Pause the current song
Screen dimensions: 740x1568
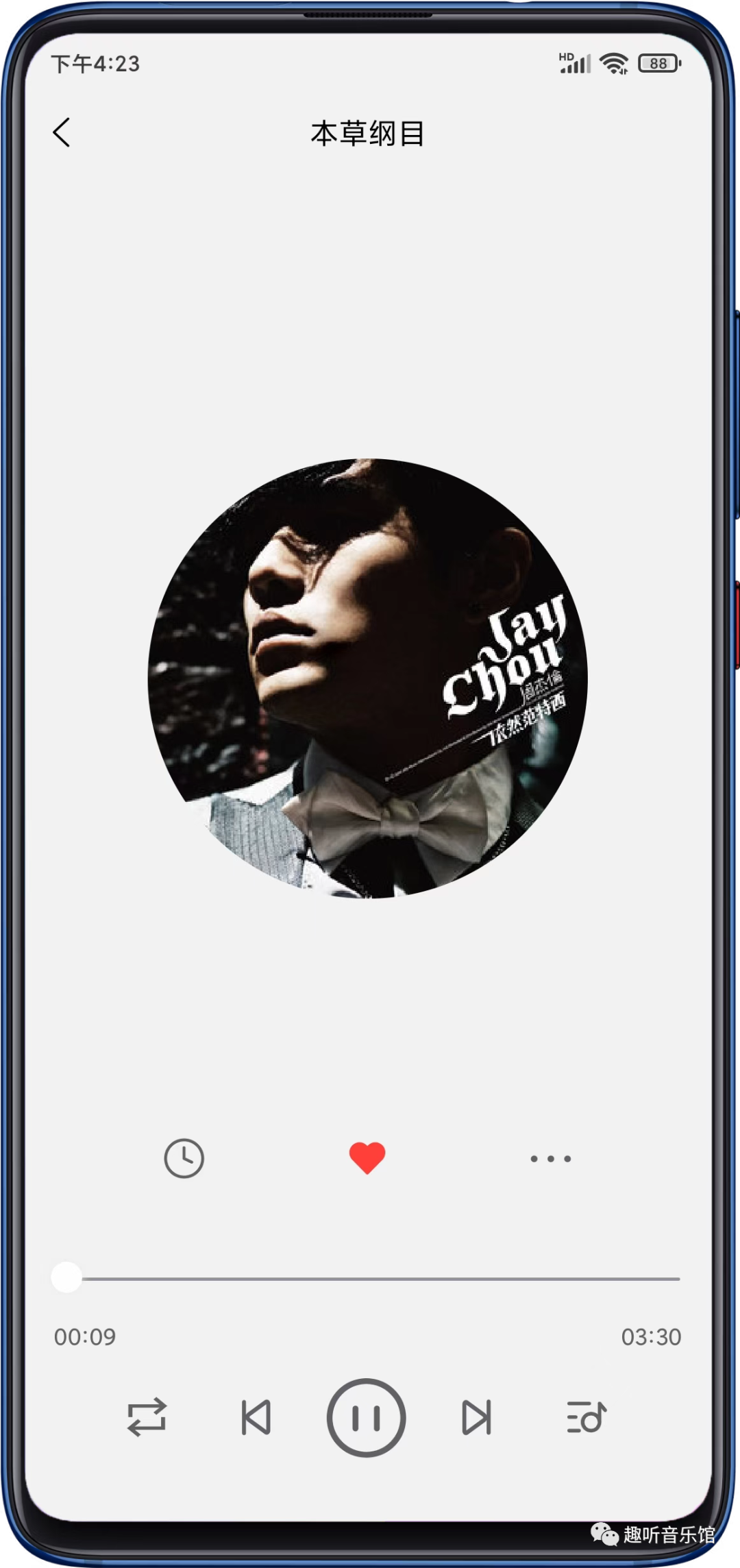pos(366,1417)
